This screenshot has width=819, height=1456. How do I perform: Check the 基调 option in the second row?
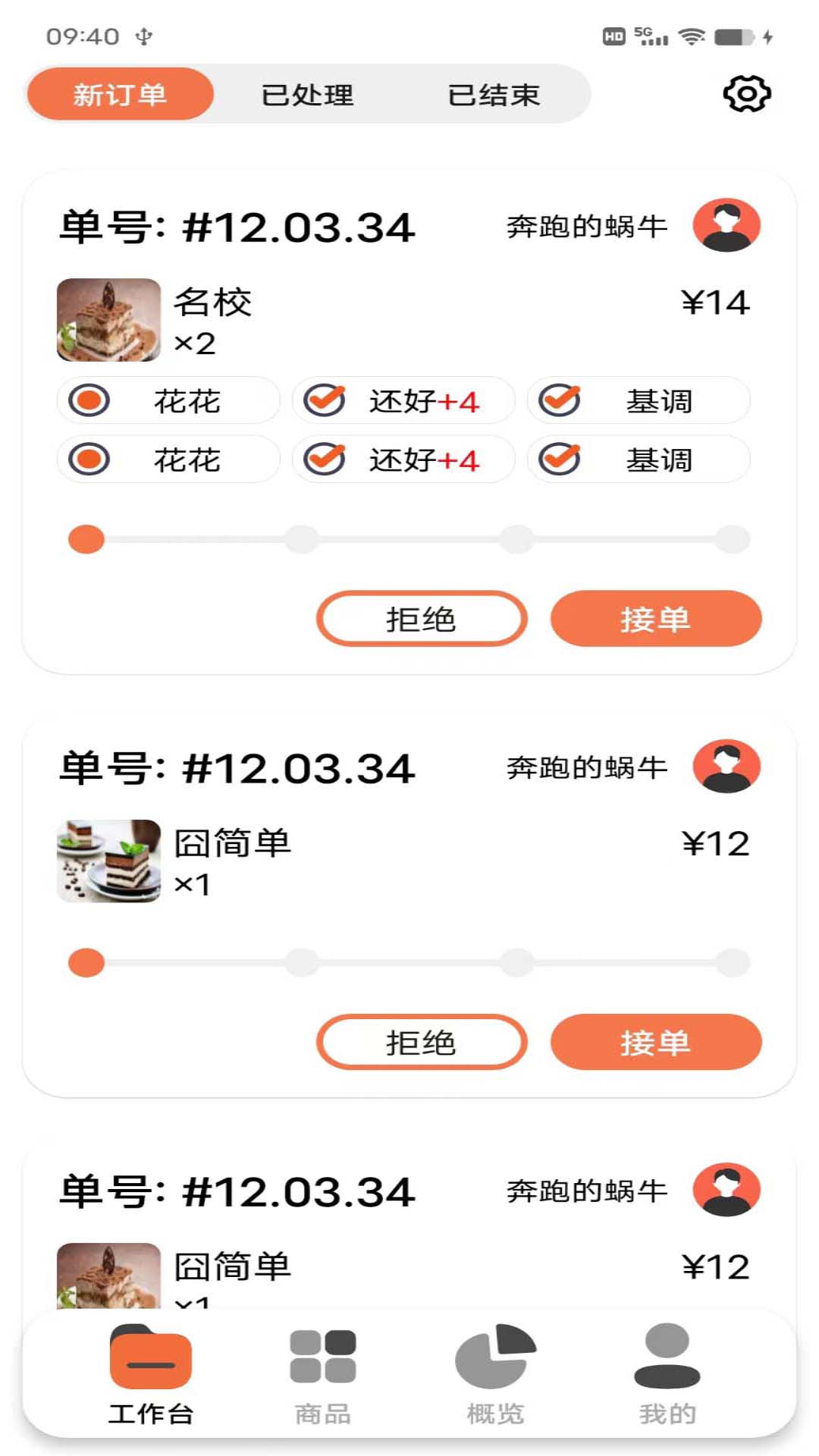click(637, 459)
